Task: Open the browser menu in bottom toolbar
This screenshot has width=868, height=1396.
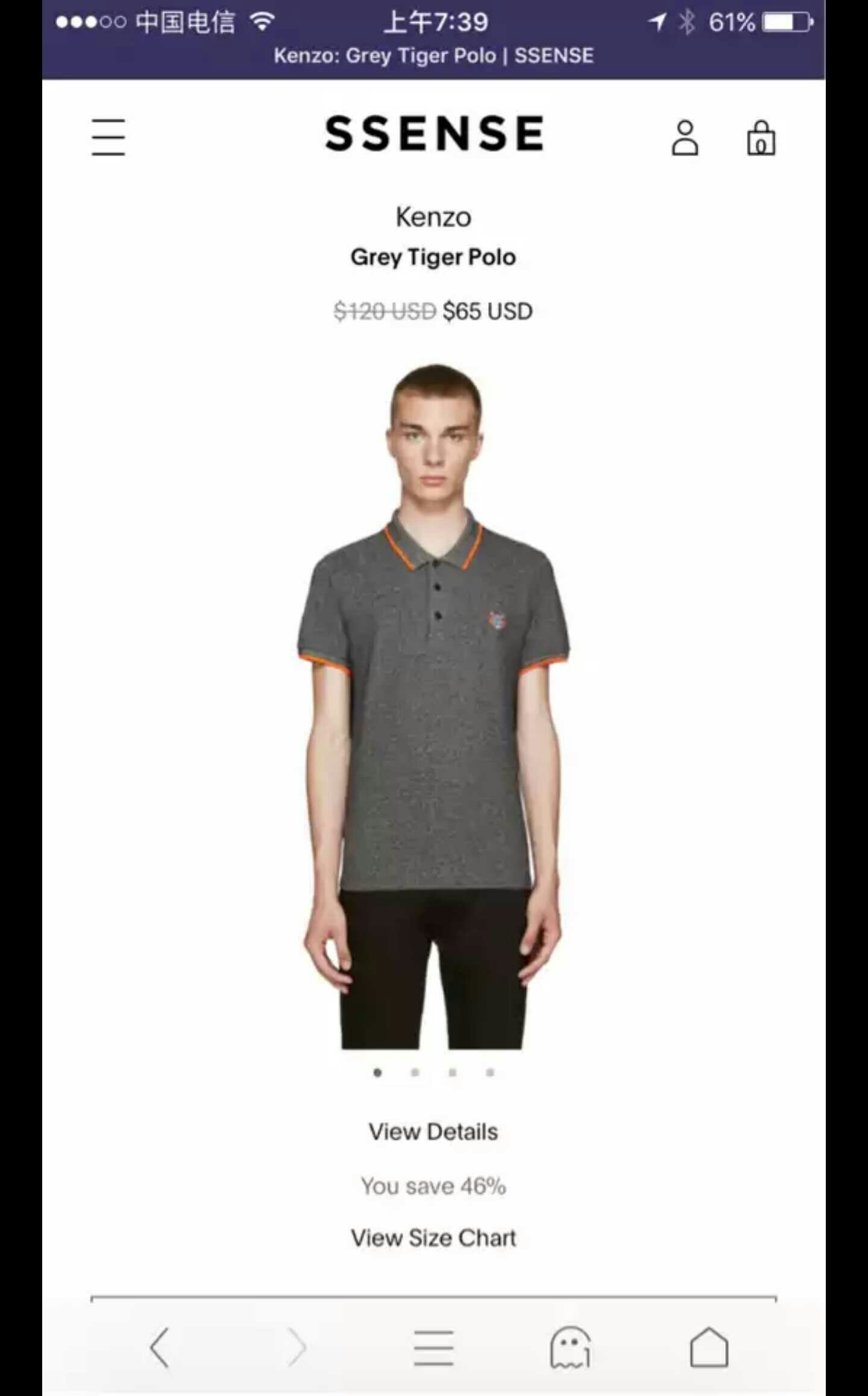Action: coord(433,1347)
